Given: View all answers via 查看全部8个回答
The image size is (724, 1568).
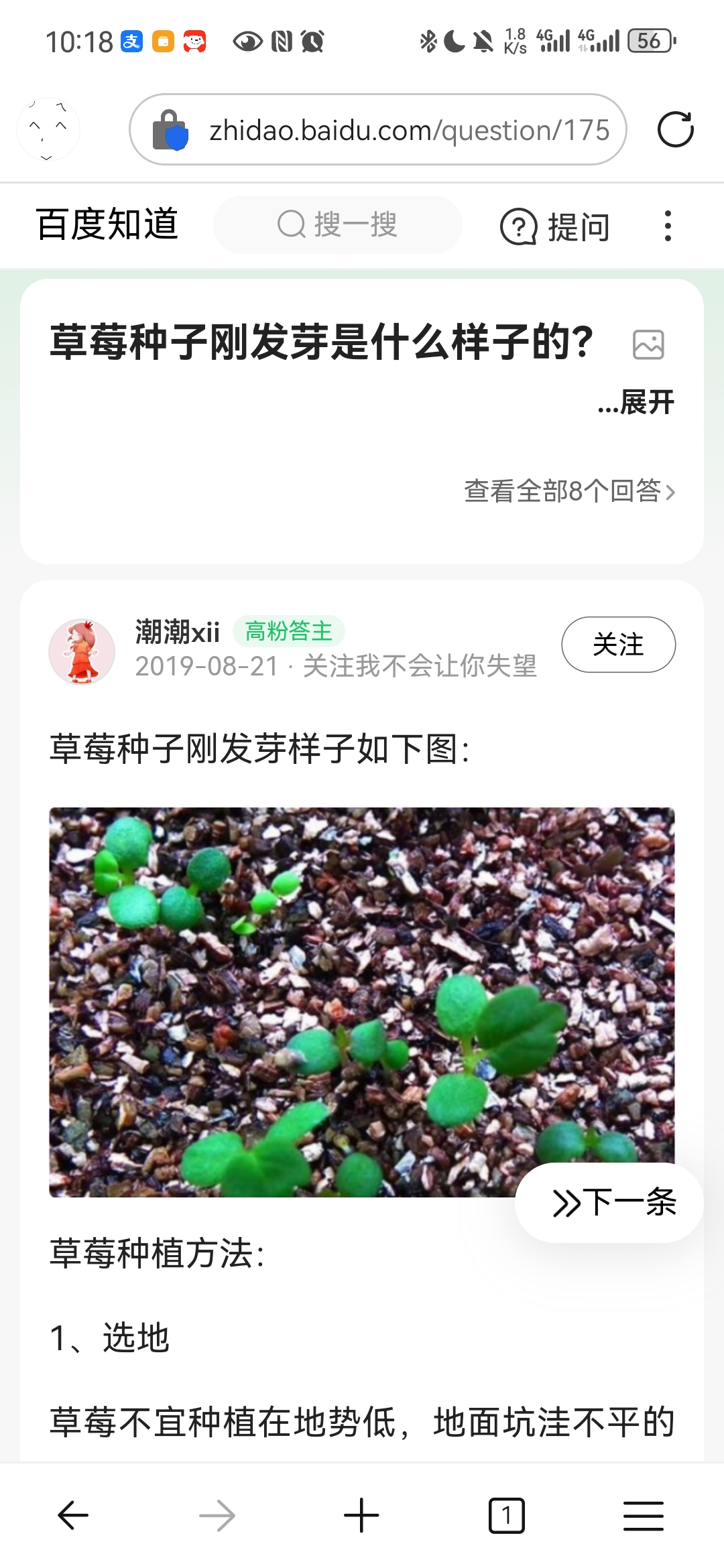Looking at the screenshot, I should (x=569, y=491).
